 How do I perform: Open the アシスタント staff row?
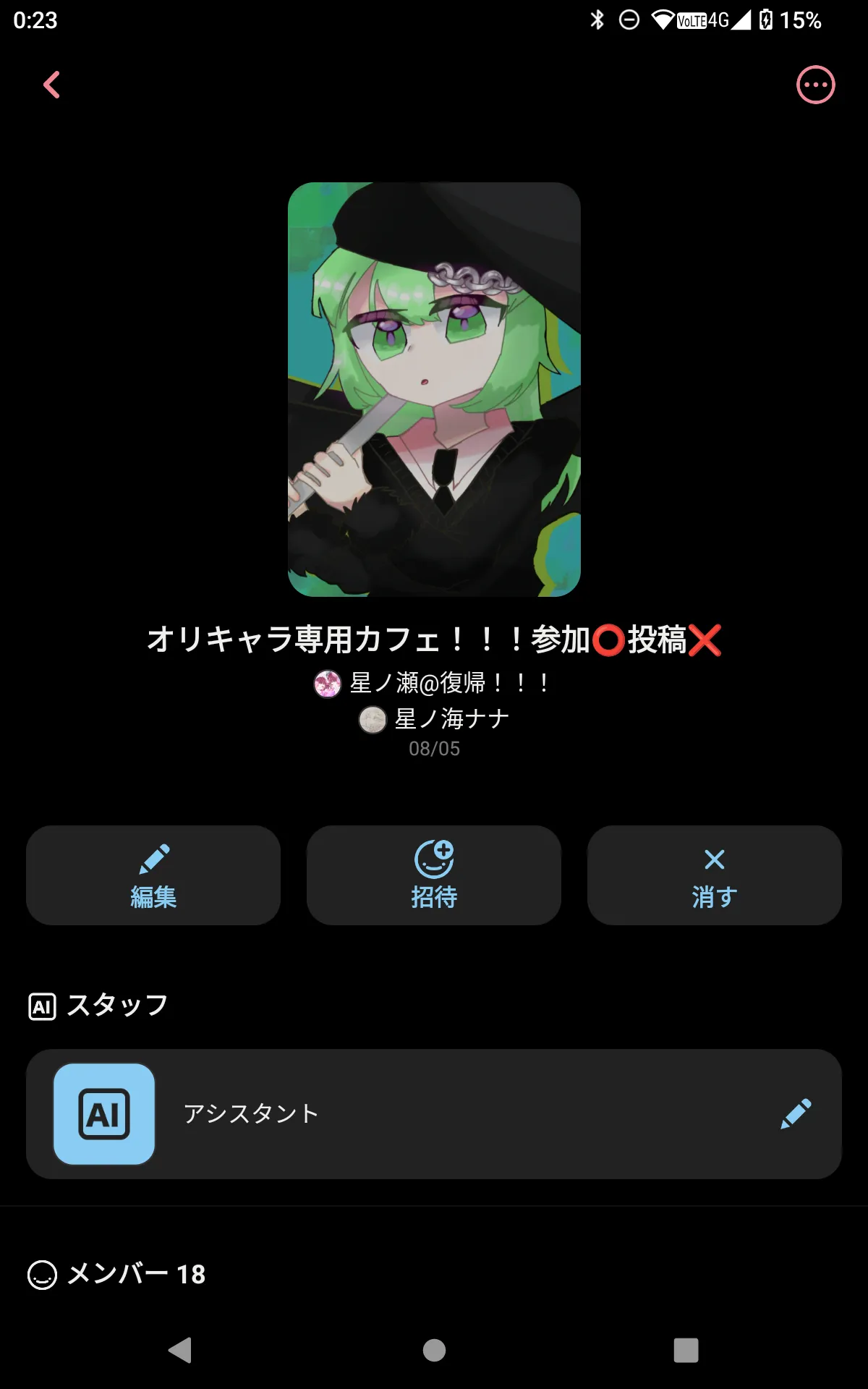(434, 1113)
